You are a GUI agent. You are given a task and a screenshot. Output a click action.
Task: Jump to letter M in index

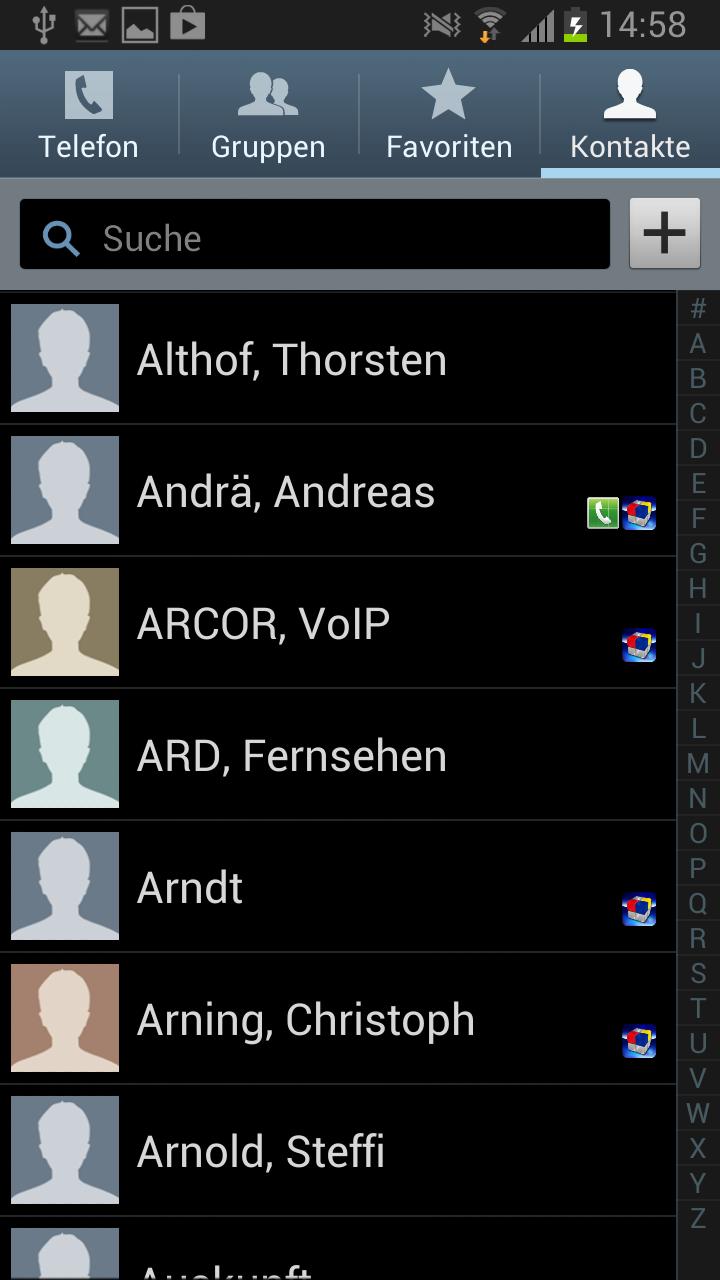coord(698,764)
